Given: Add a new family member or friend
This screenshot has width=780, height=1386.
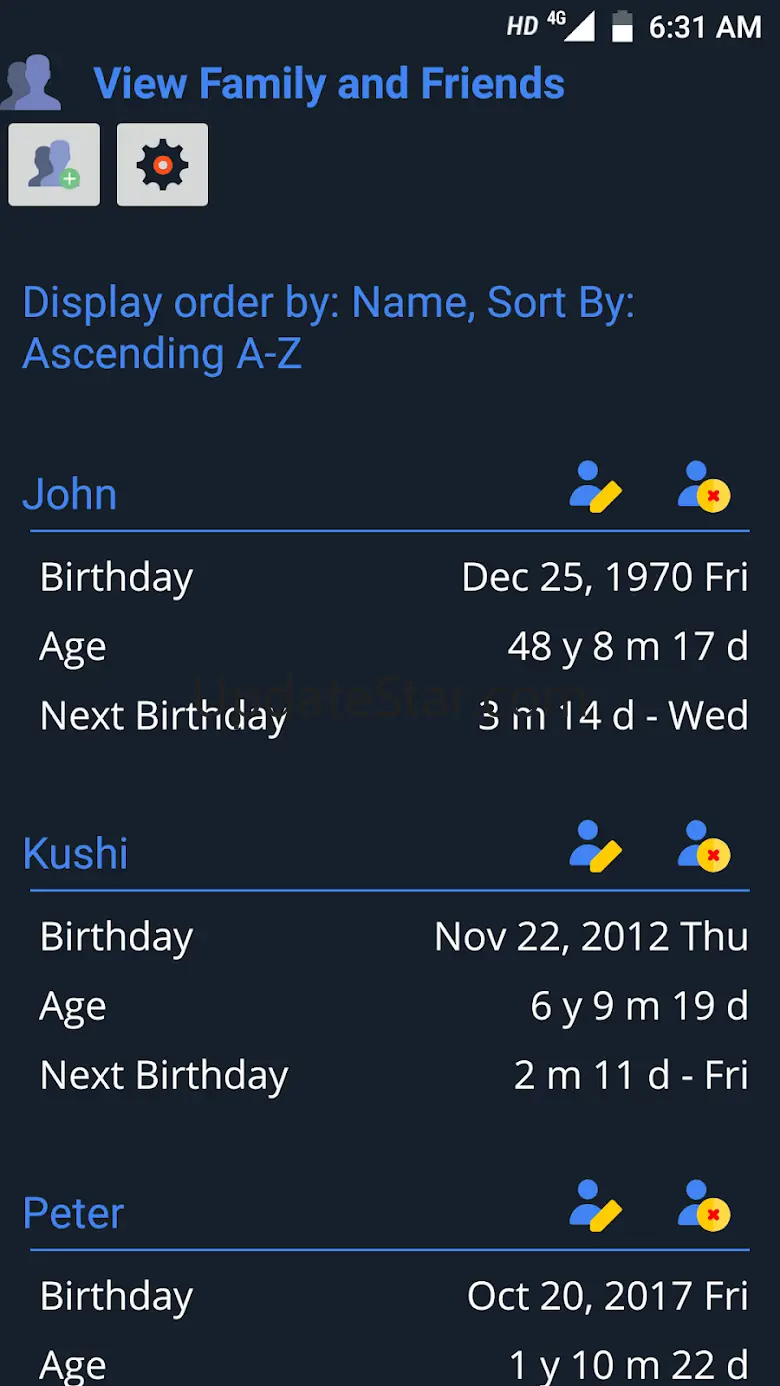Looking at the screenshot, I should click(54, 165).
